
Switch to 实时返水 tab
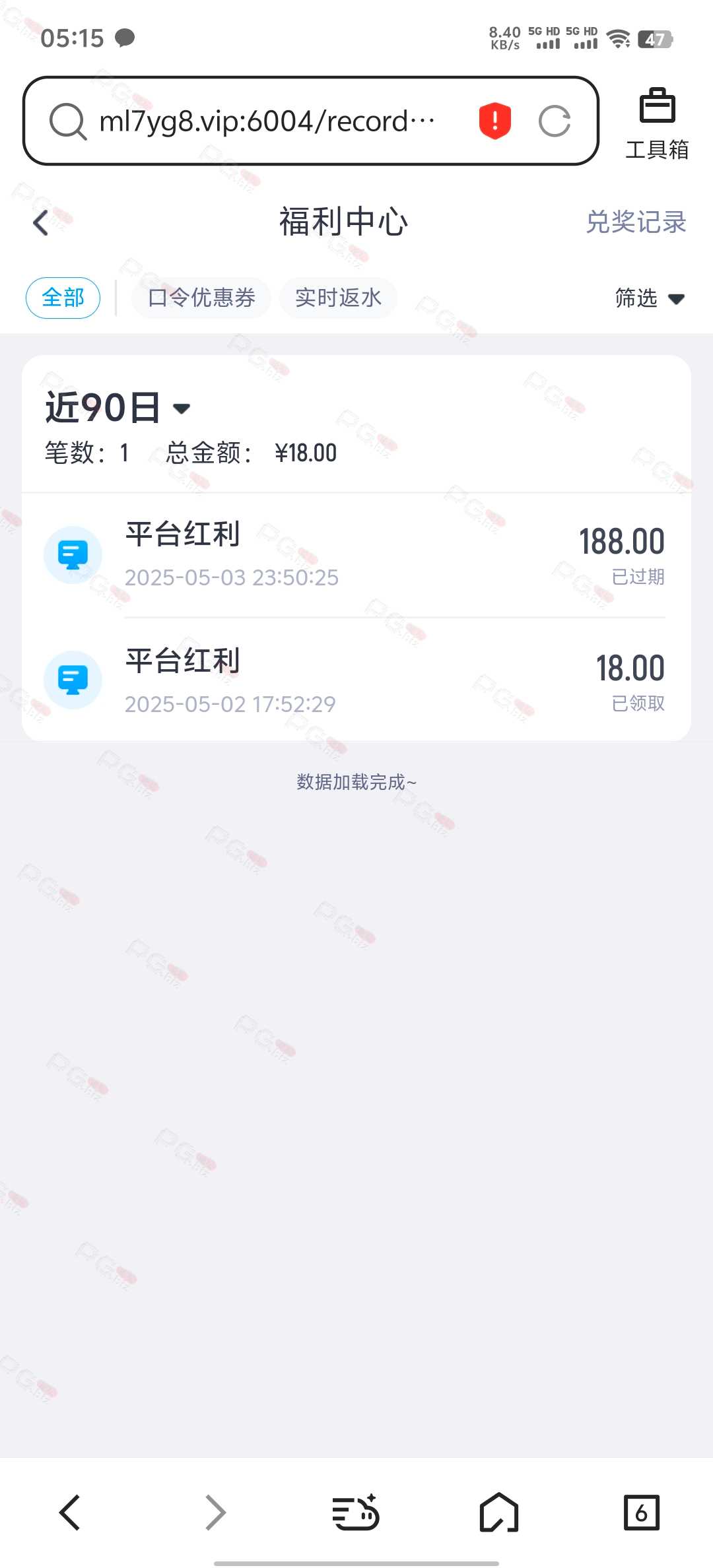point(338,298)
